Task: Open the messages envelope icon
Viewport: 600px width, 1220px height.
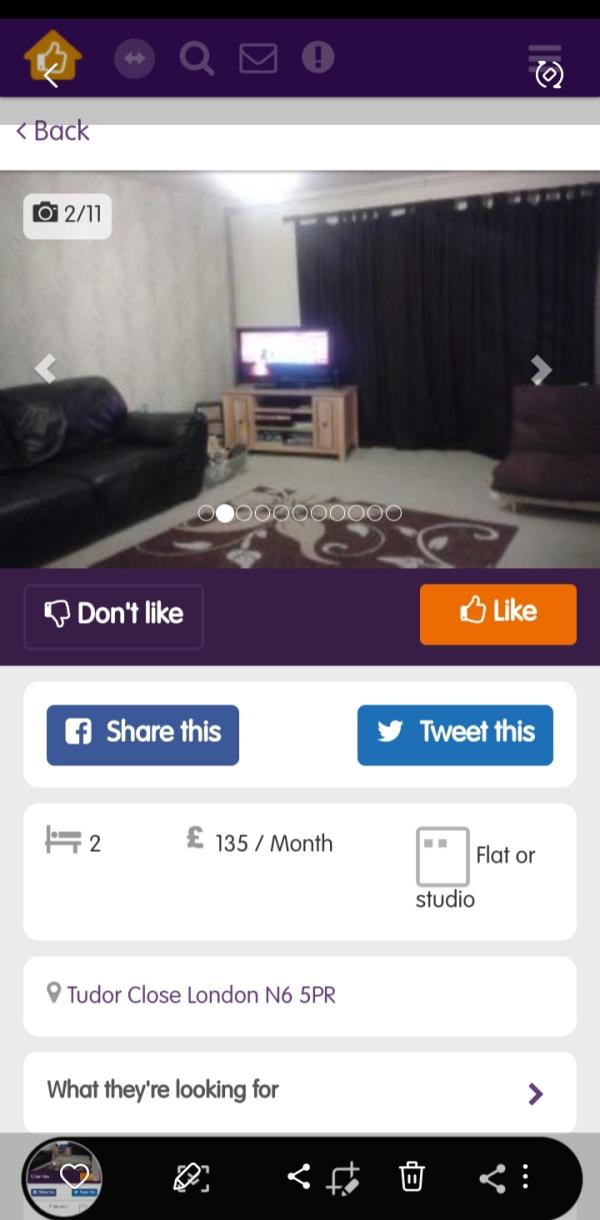Action: 258,58
